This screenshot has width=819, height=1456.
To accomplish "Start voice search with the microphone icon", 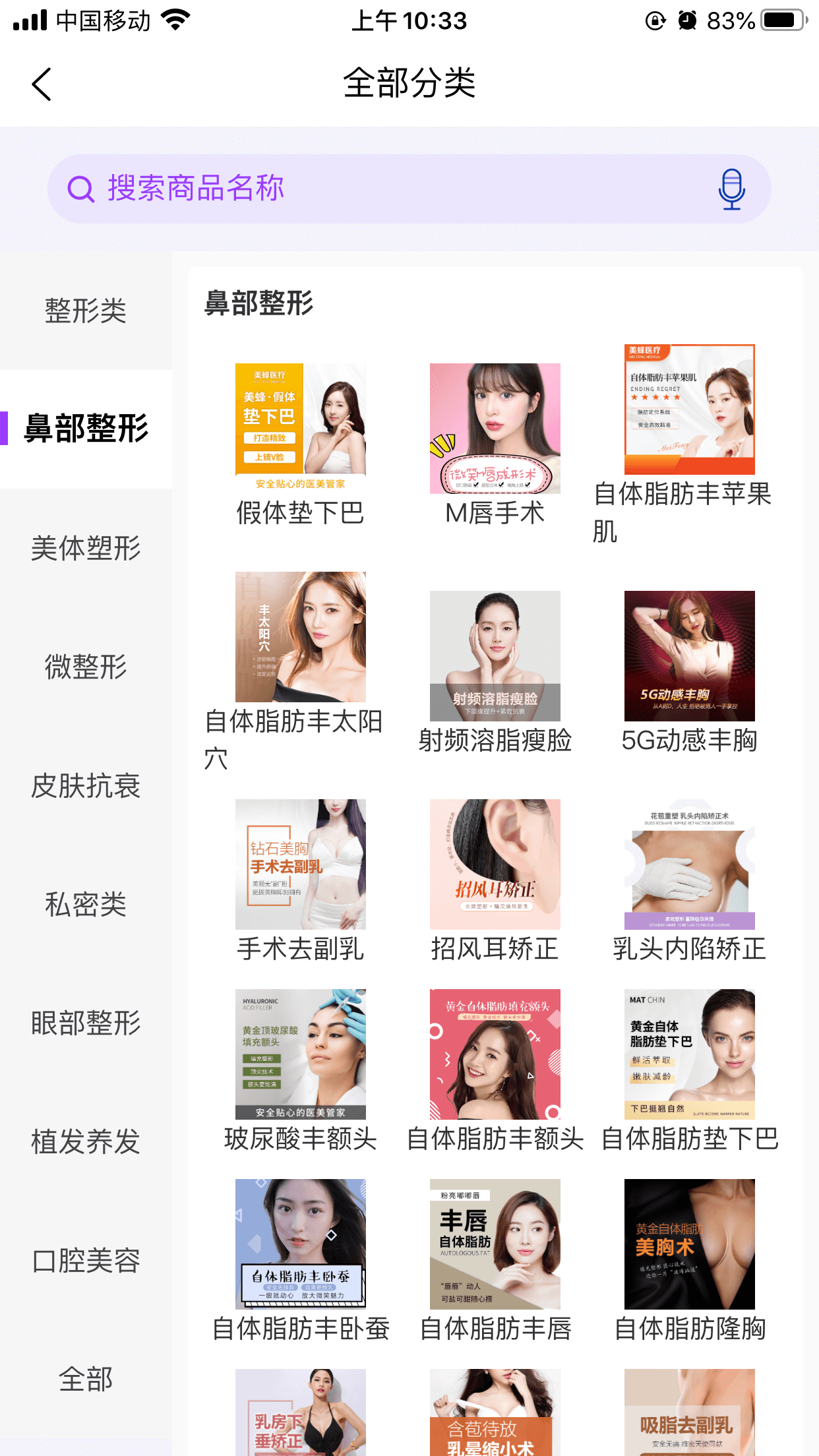I will [x=731, y=189].
